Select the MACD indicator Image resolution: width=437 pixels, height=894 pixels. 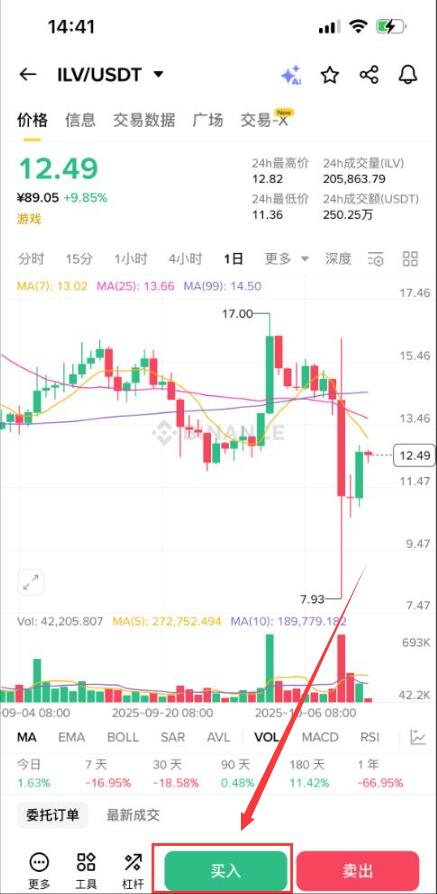coord(320,737)
